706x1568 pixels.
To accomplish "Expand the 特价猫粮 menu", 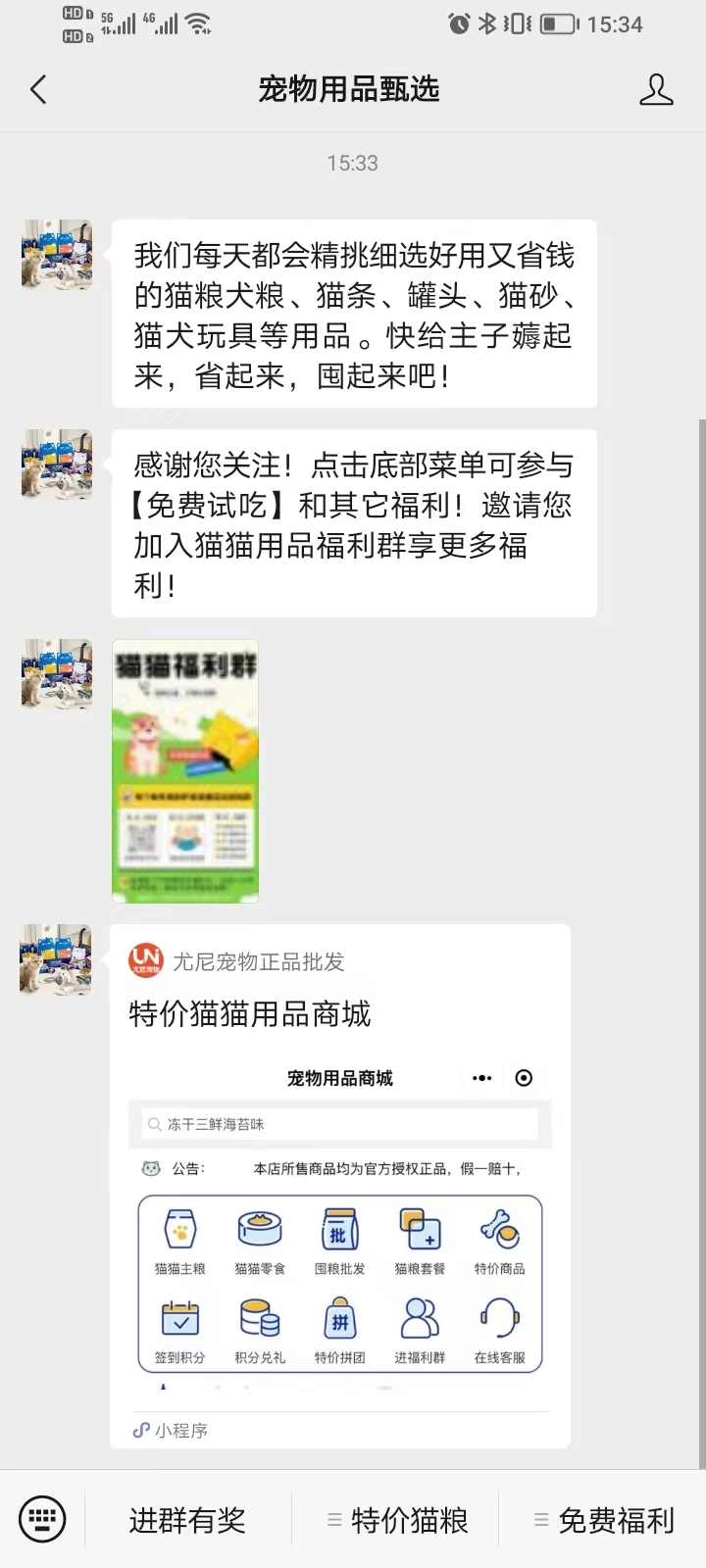I will coord(397,1520).
